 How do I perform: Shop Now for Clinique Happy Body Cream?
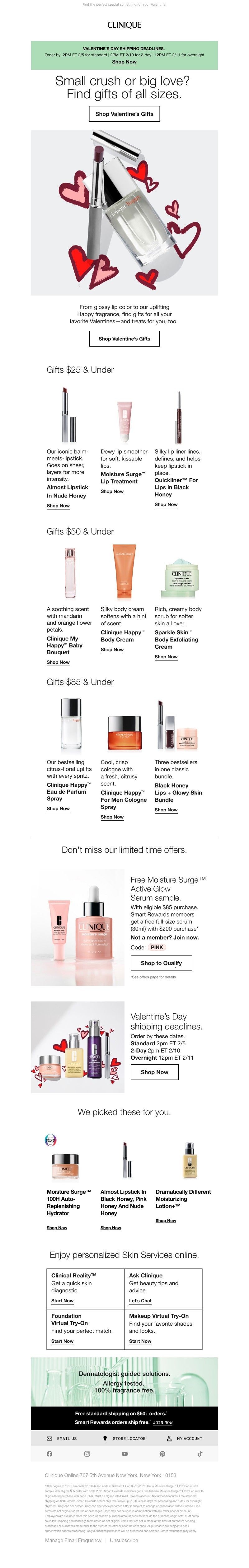click(112, 650)
